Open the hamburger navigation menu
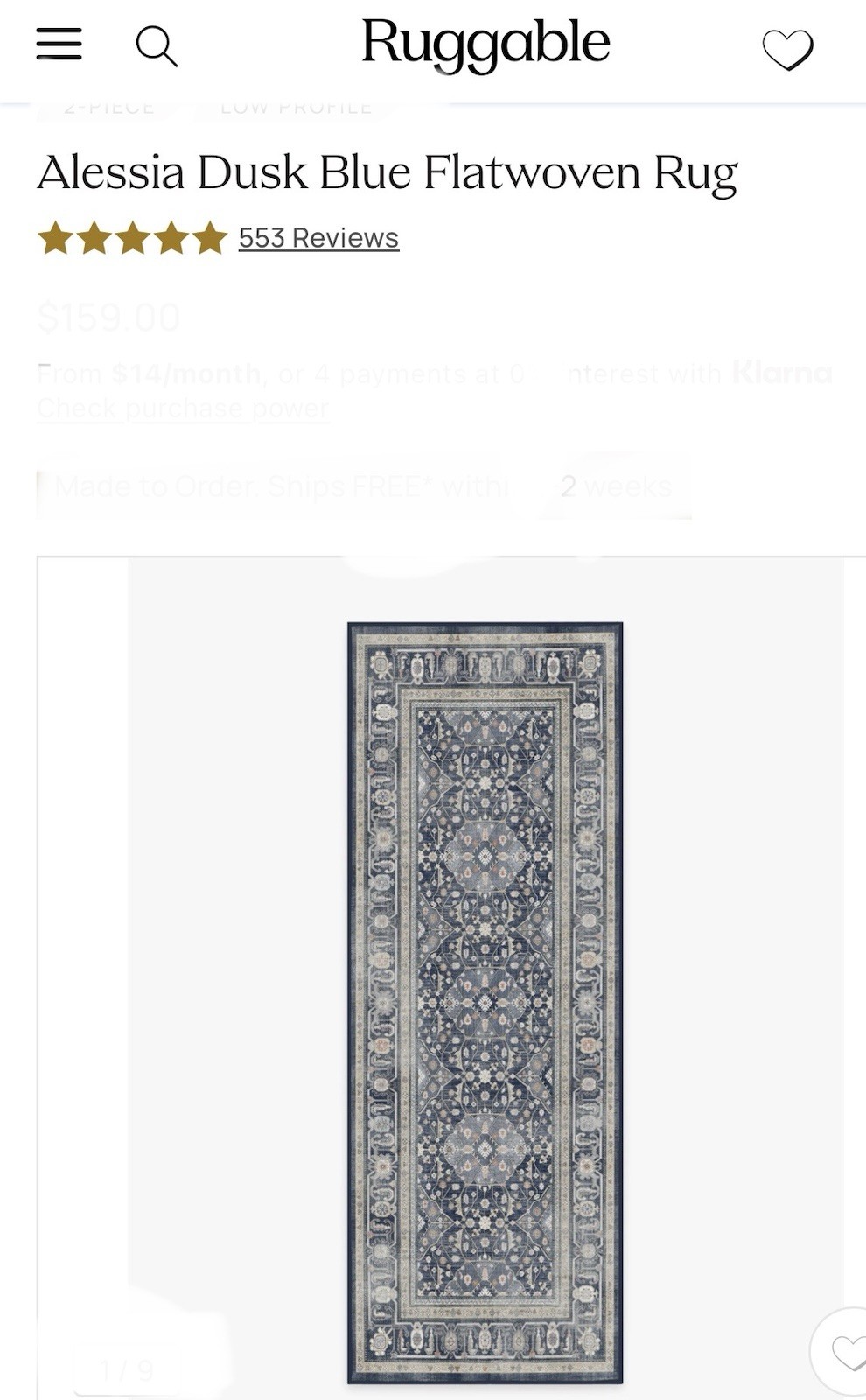The width and height of the screenshot is (866, 1400). 59,44
